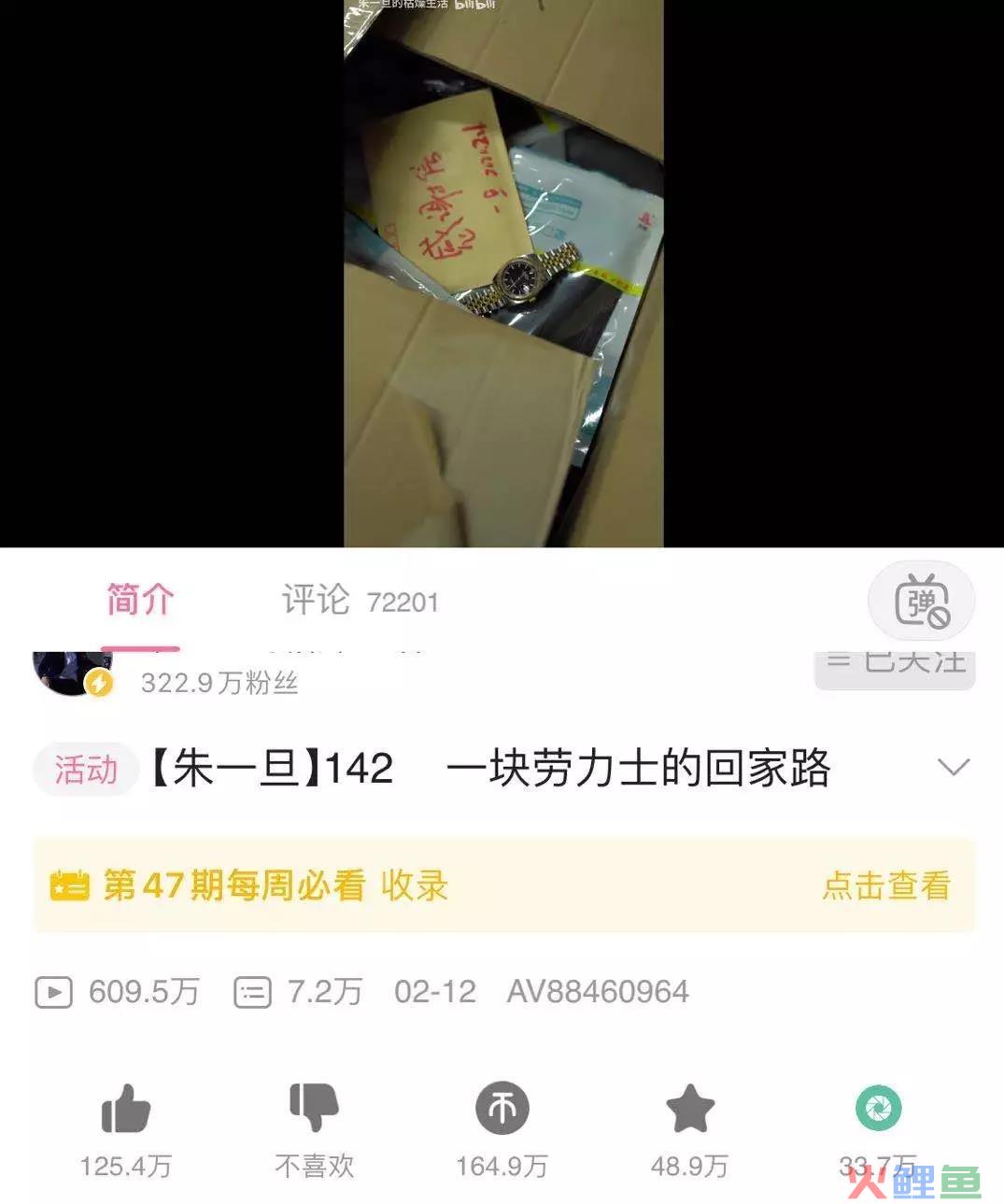Tap the 不喜欢 dislike icon
Image resolution: width=1004 pixels, height=1204 pixels.
pyautogui.click(x=314, y=1108)
